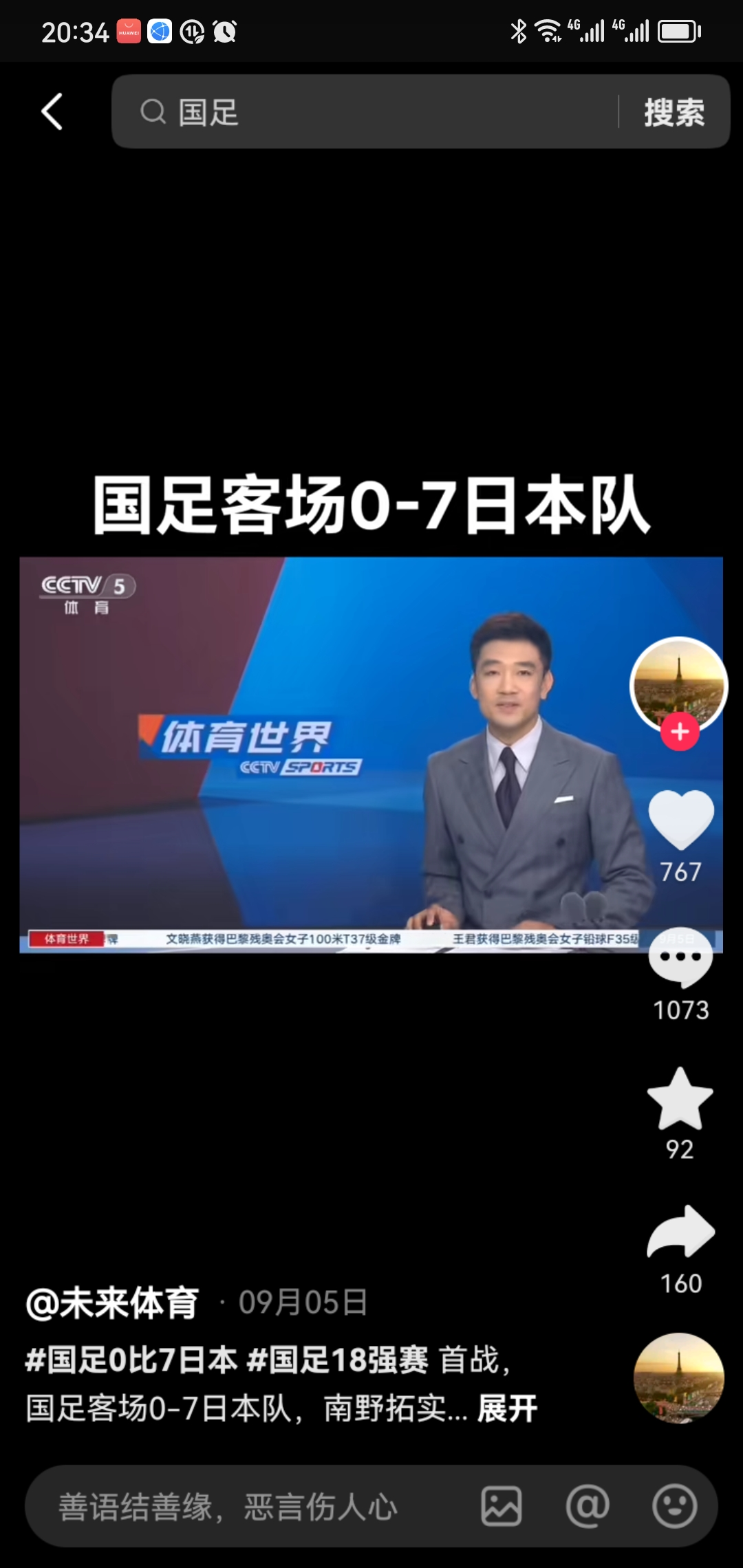Like this video with the heart icon
This screenshot has height=1568, width=743.
point(680,820)
